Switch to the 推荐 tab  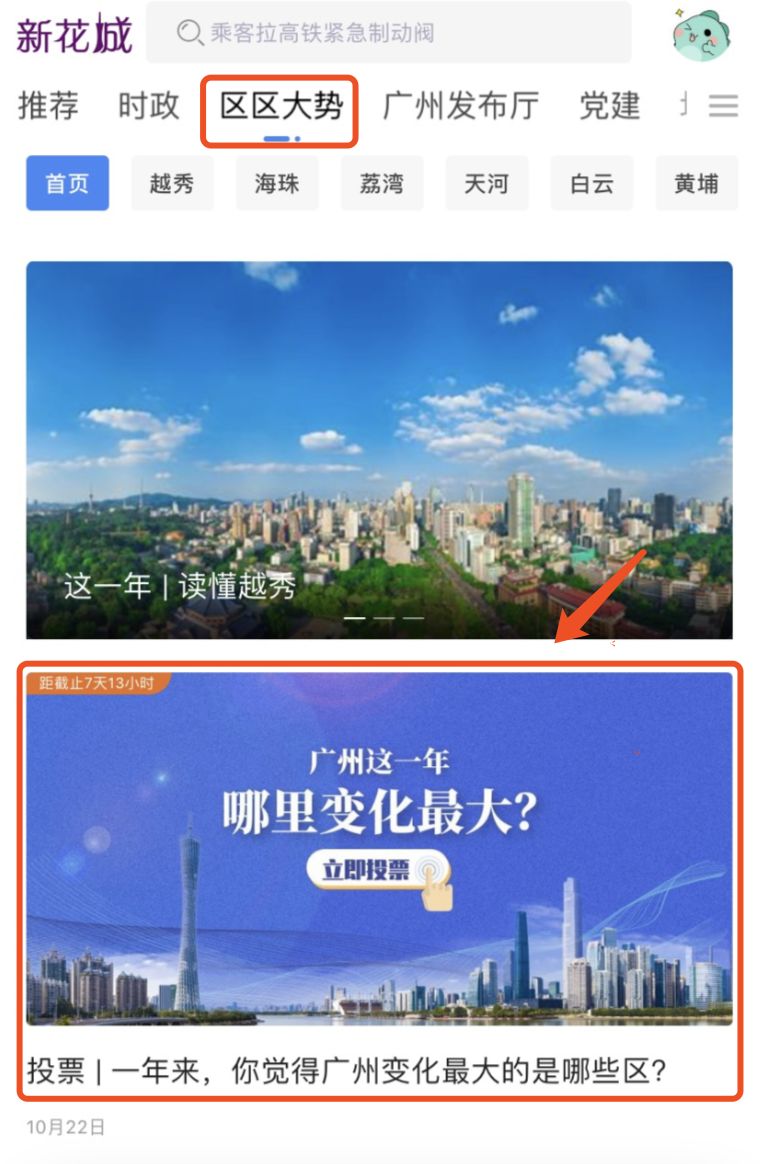[48, 106]
